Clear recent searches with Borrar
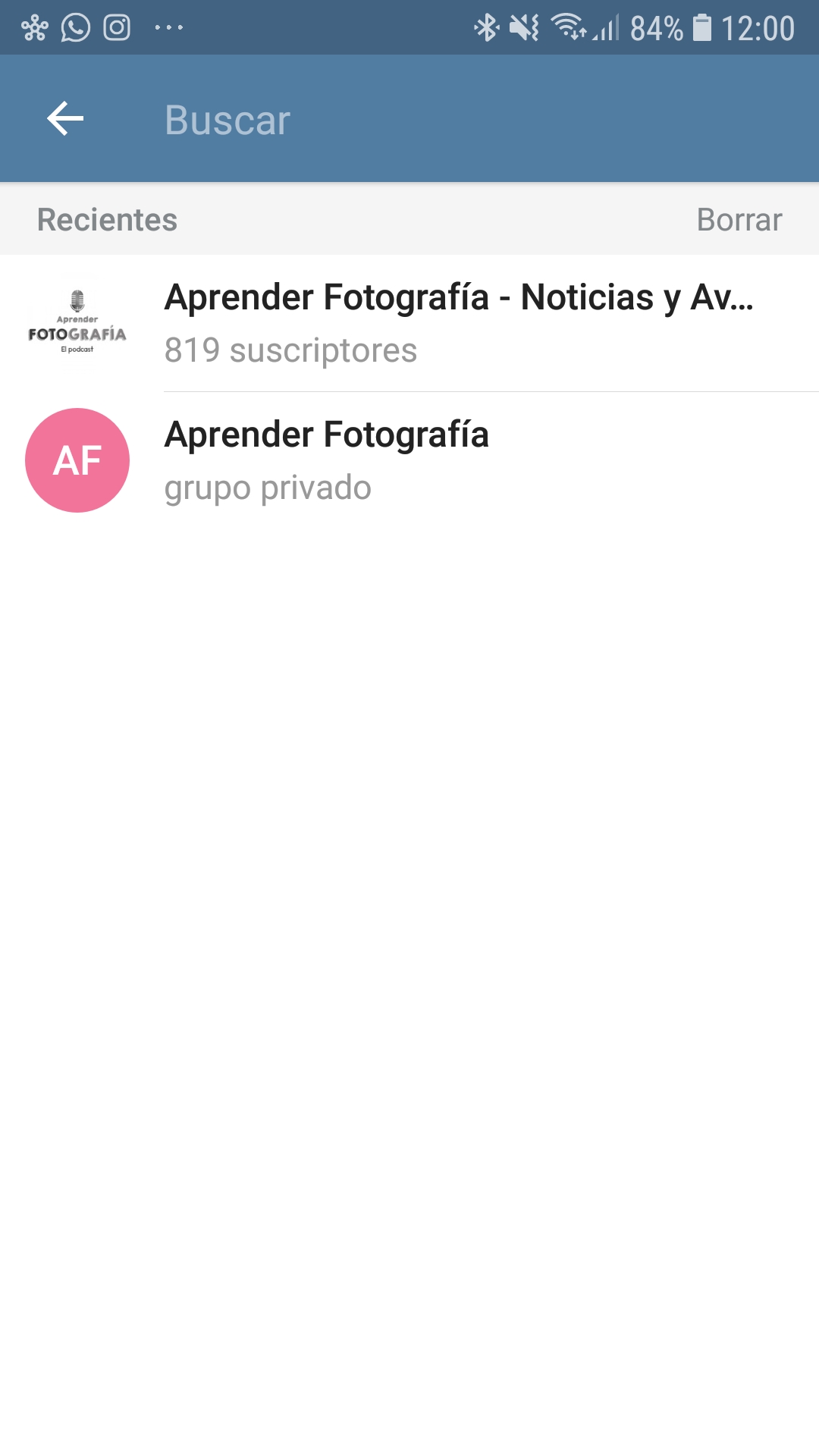The width and height of the screenshot is (819, 1456). (x=739, y=220)
